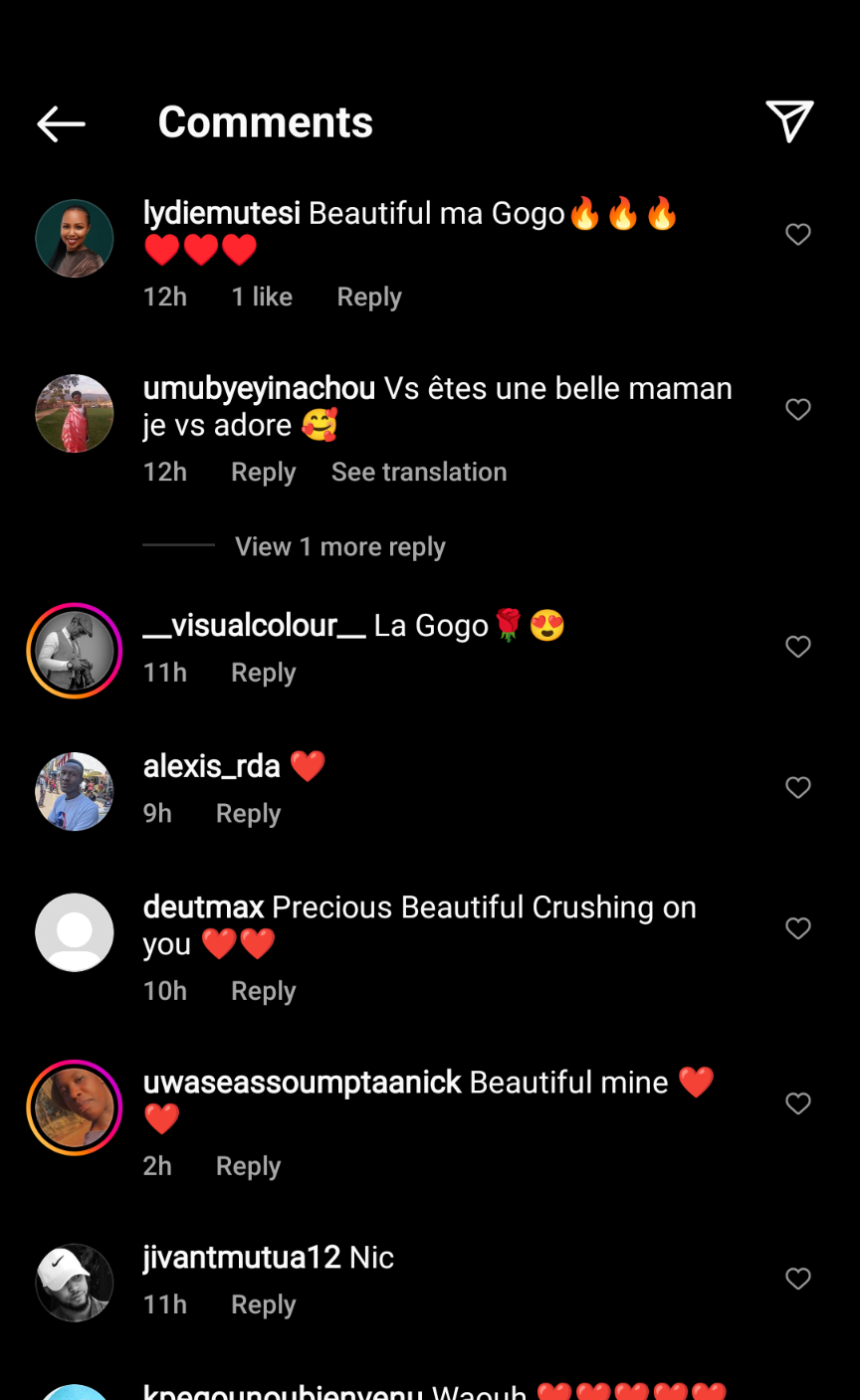
Task: Like jivantmutua12's Nic comment
Action: click(x=798, y=1279)
